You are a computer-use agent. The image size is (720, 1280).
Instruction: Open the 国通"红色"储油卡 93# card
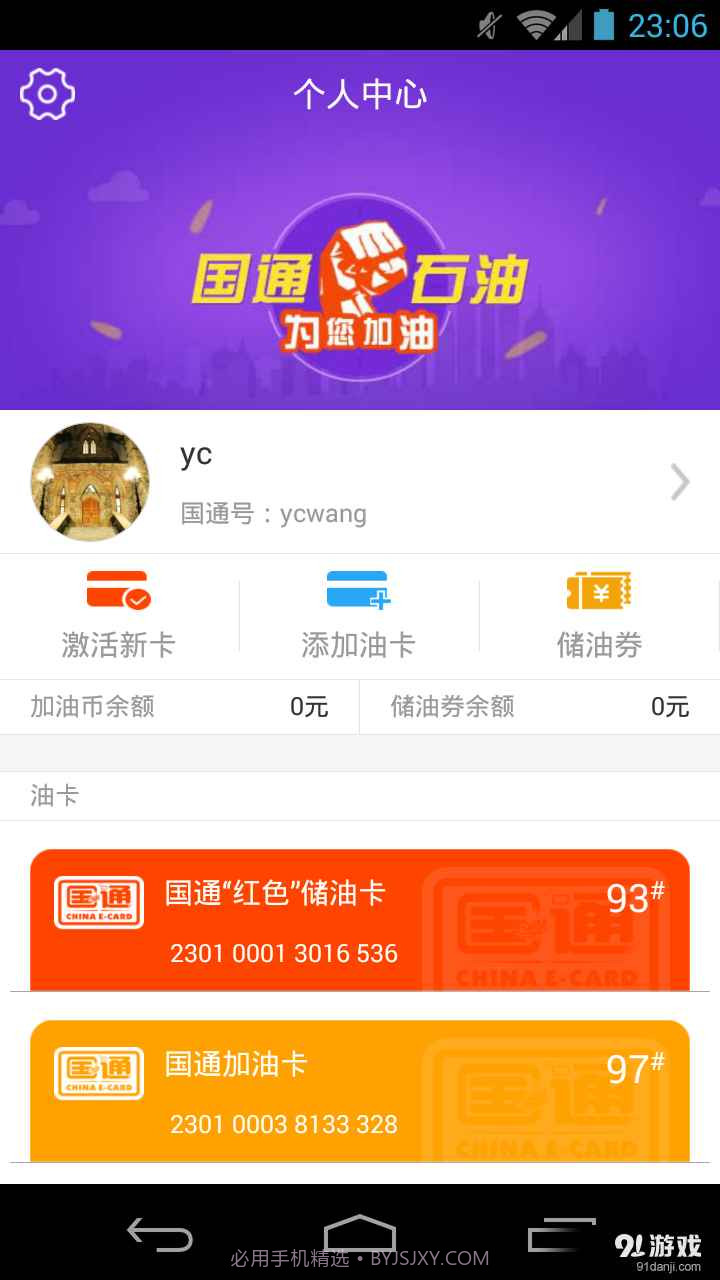click(360, 918)
